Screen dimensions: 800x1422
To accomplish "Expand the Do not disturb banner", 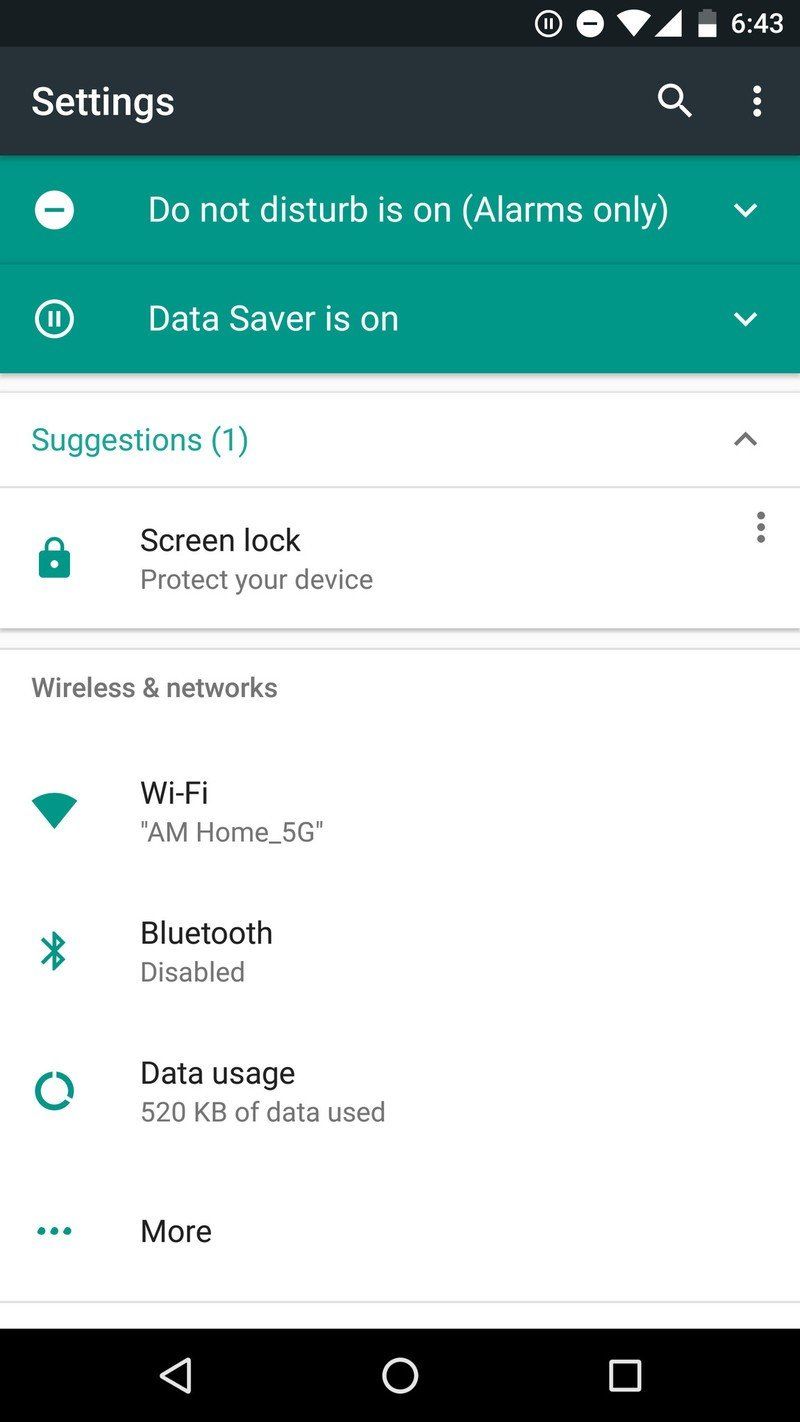I will point(745,210).
